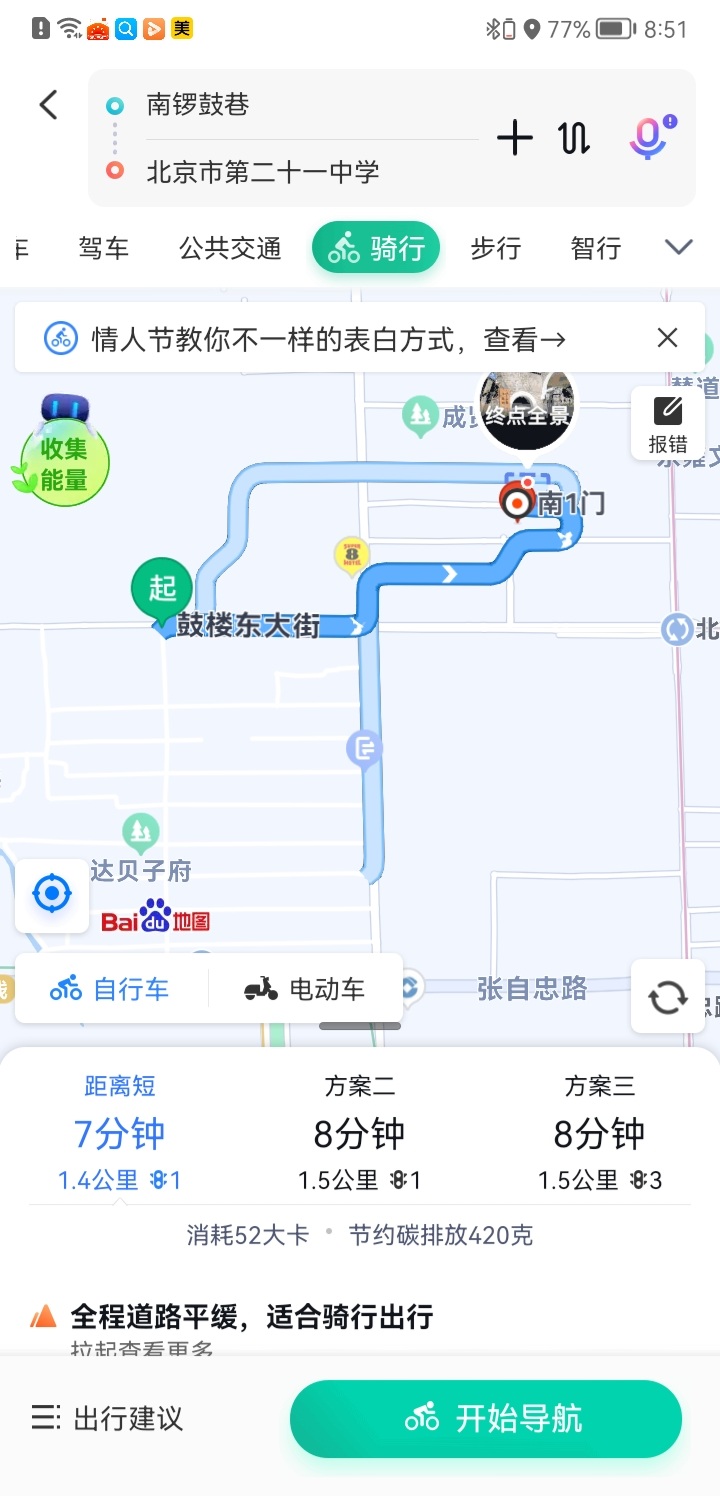This screenshot has height=1496, width=720.
Task: Open the 智行 tab
Action: pos(596,248)
